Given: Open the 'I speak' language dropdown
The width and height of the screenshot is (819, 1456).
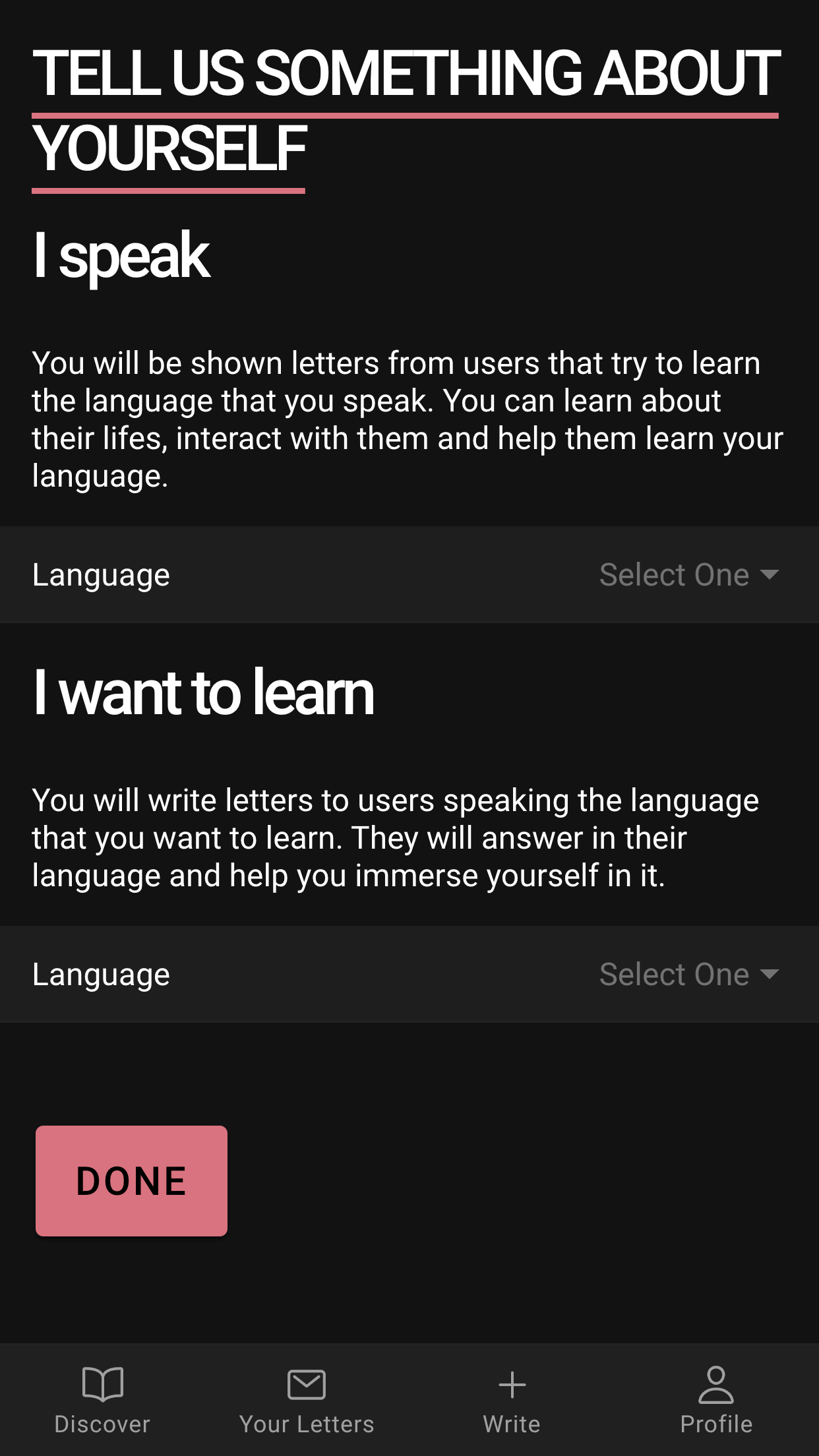Looking at the screenshot, I should [x=688, y=575].
